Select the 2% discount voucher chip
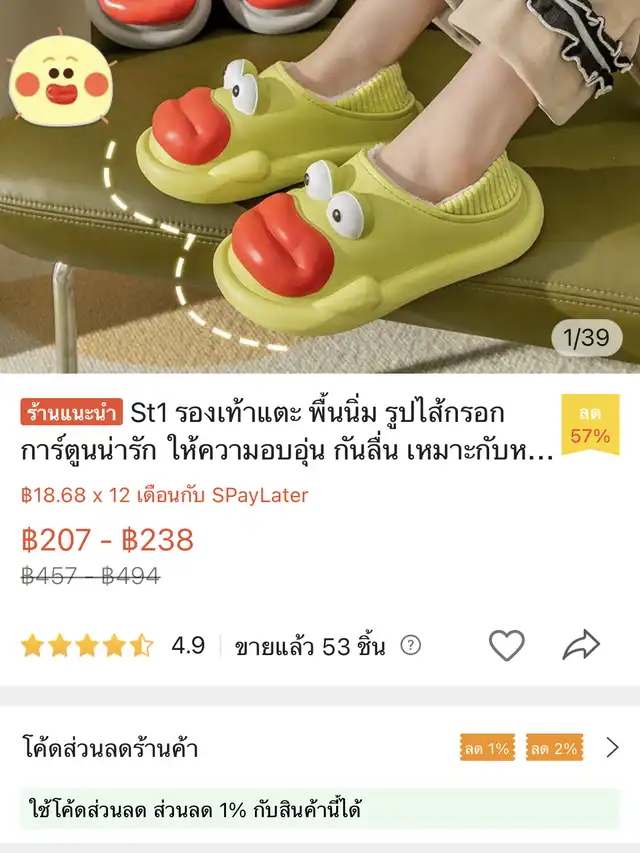640x853 pixels. [x=554, y=748]
